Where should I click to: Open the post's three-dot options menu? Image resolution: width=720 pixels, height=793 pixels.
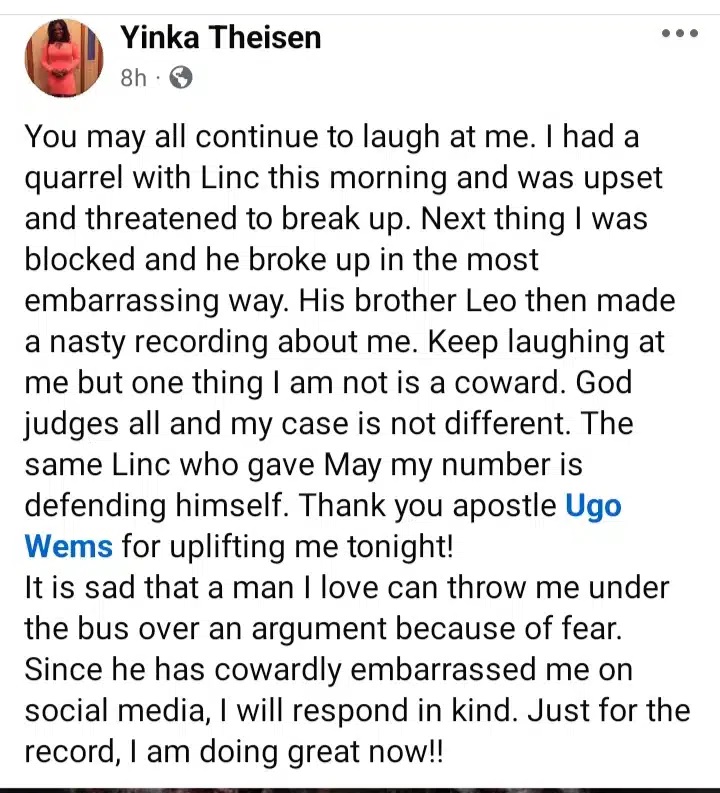680,34
